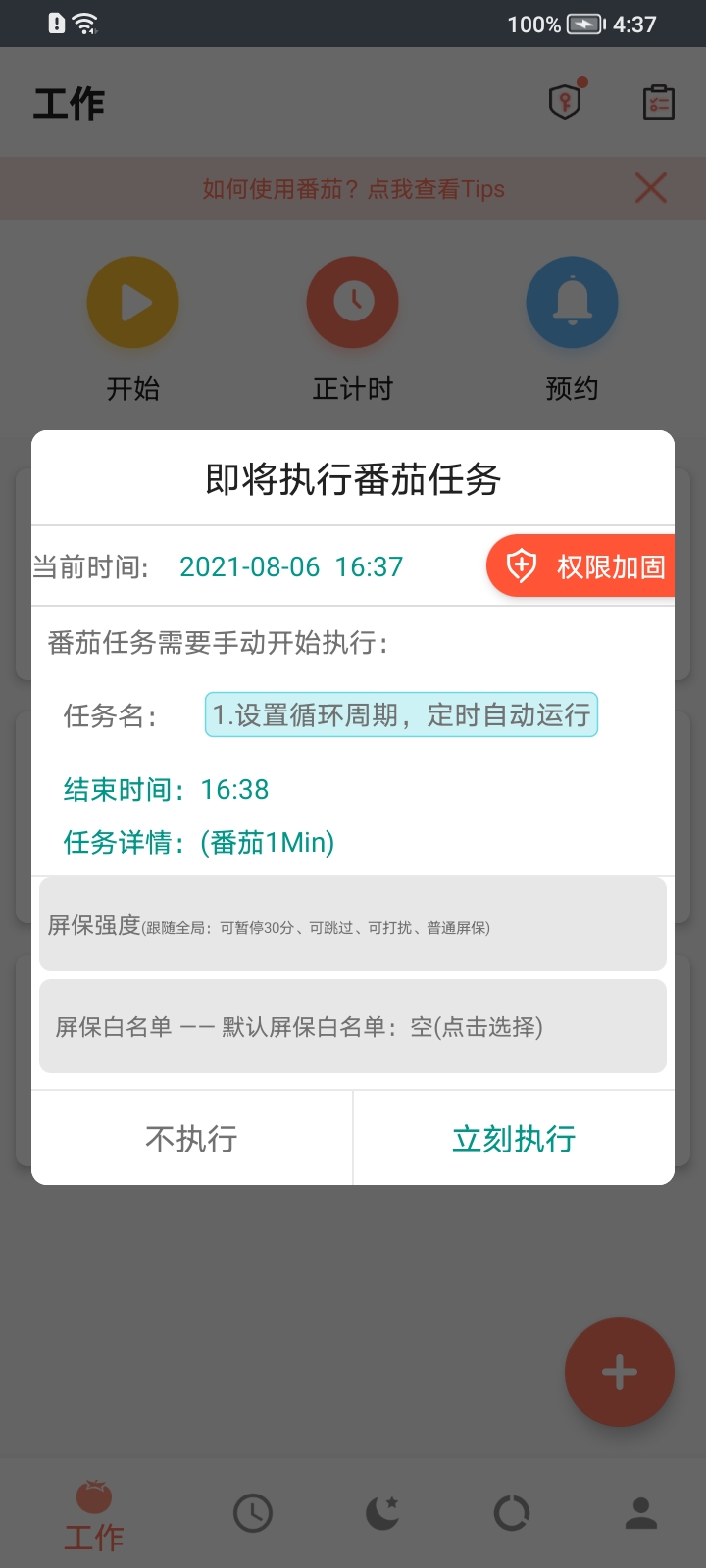Screen dimensions: 706x1568
Task: Tap the 正计时 clock icon
Action: click(x=353, y=302)
